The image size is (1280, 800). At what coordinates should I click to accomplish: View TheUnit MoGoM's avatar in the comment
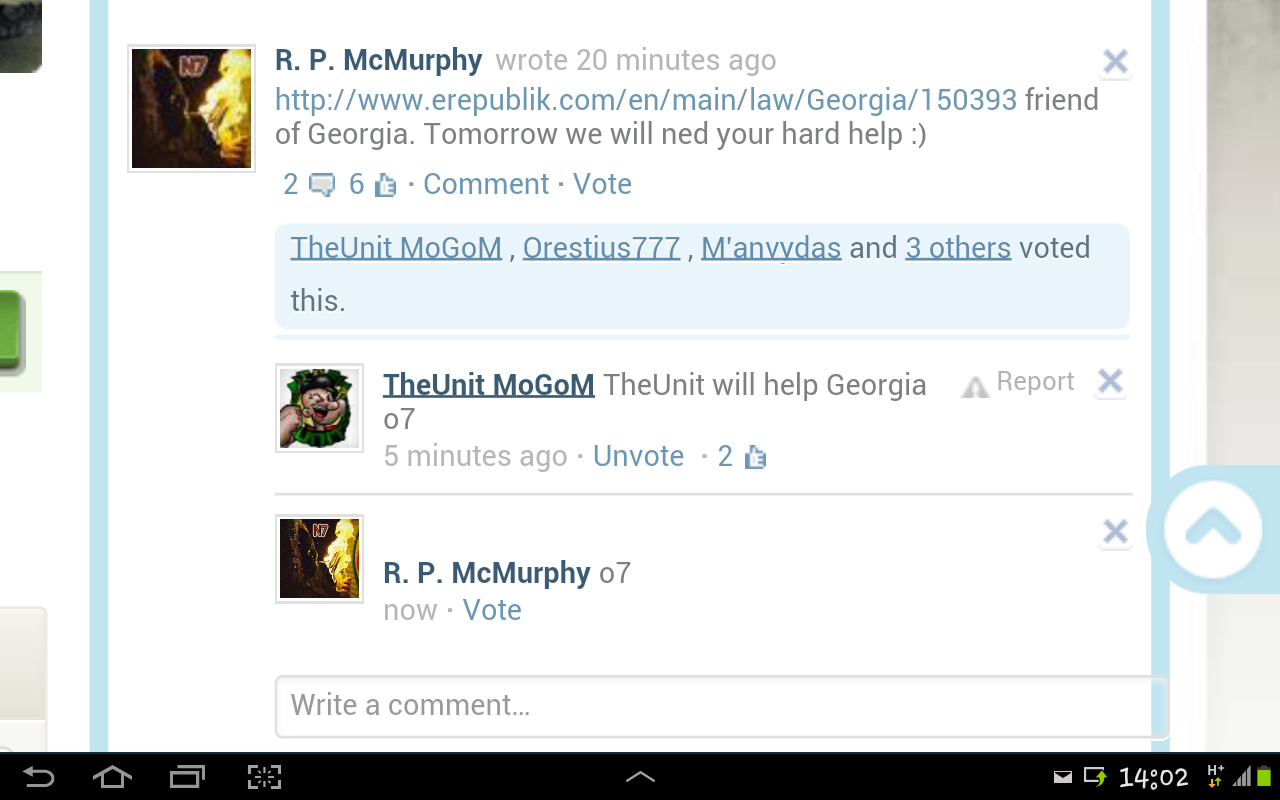point(319,408)
